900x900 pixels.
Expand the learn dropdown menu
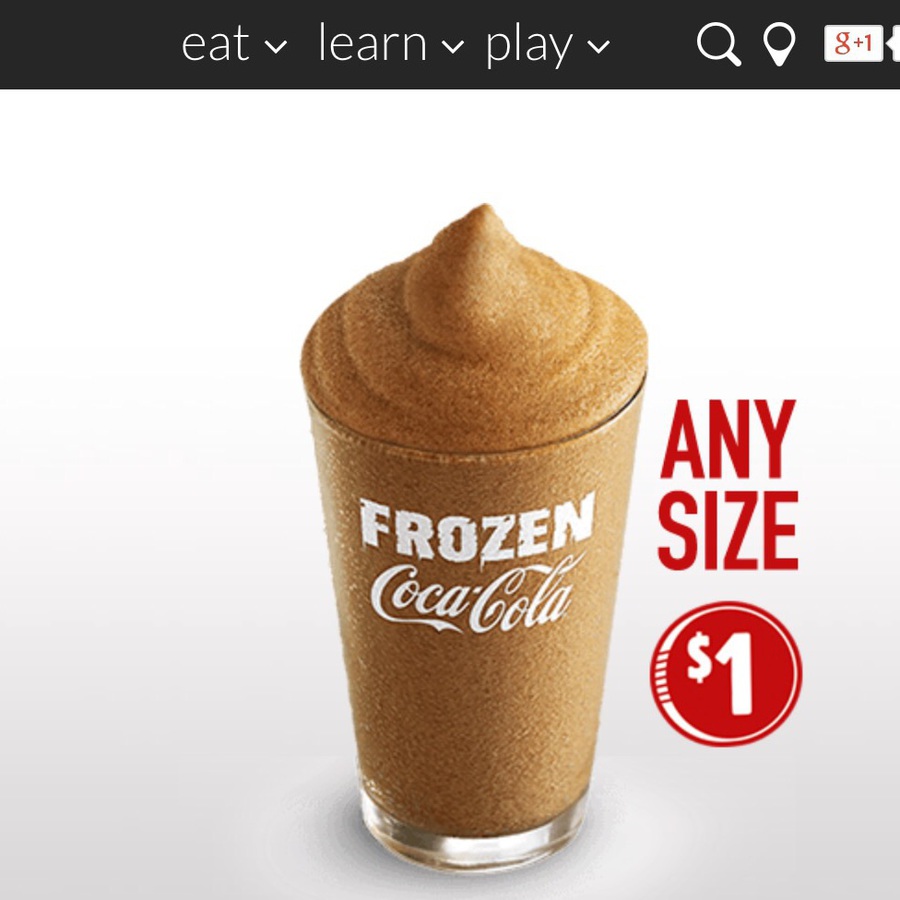pos(390,45)
